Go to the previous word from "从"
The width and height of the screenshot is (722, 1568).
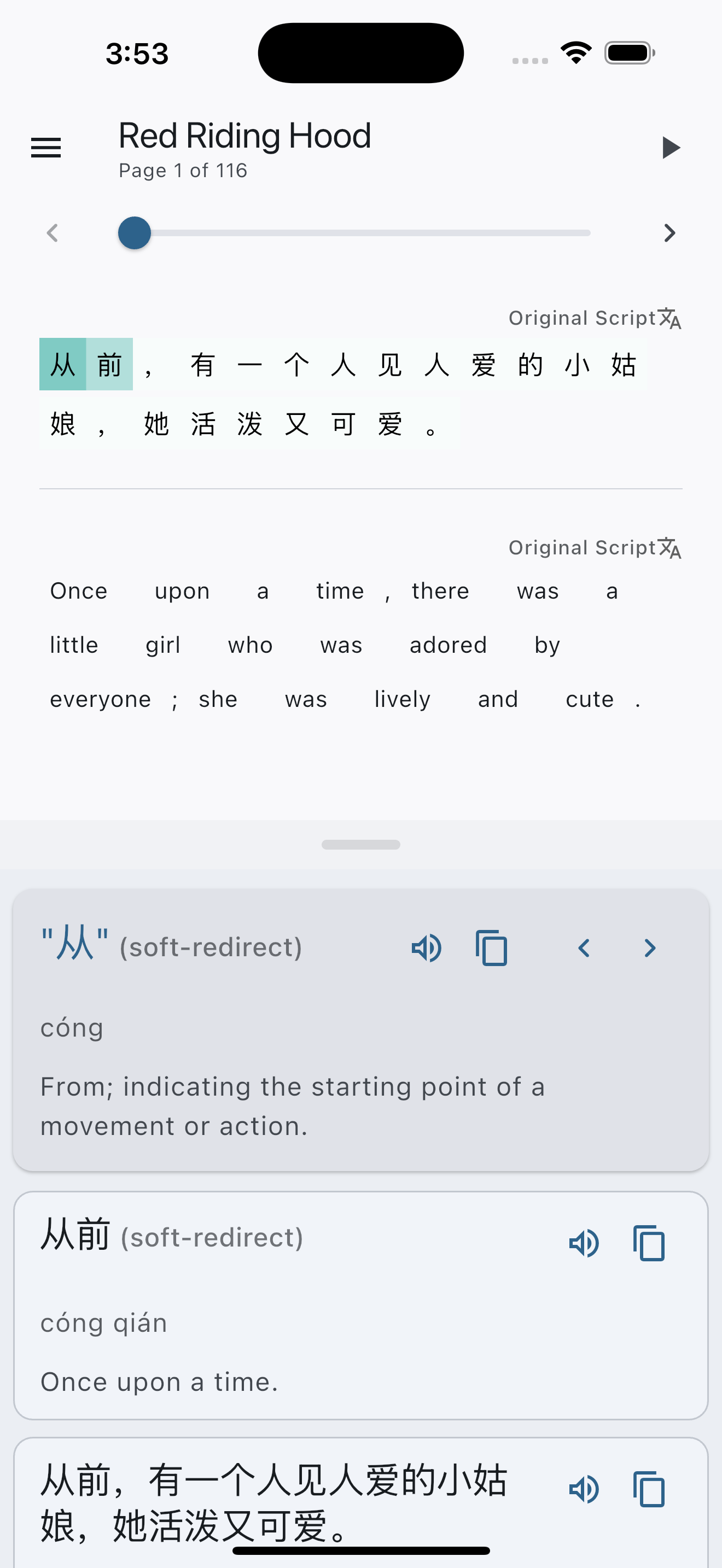(584, 947)
